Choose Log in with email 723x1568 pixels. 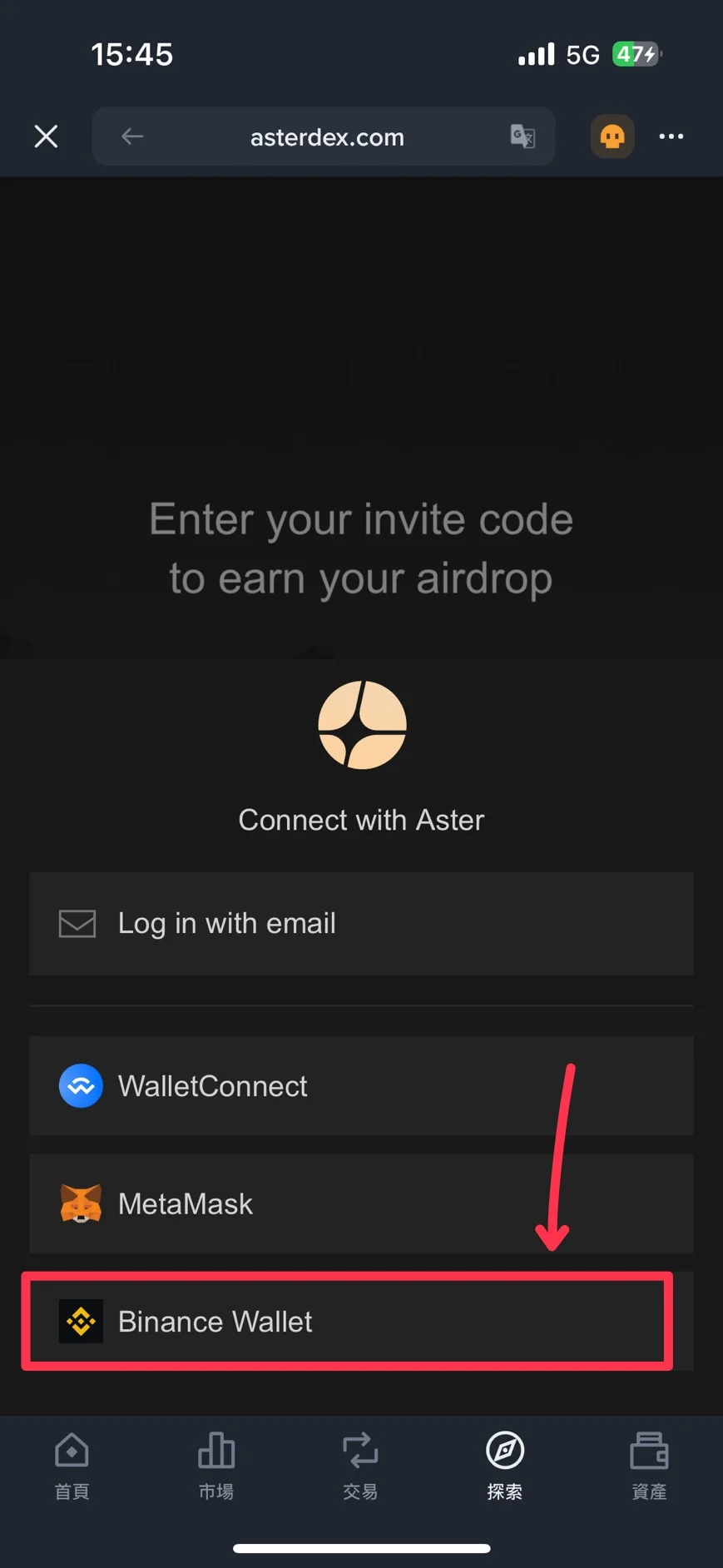pos(361,924)
